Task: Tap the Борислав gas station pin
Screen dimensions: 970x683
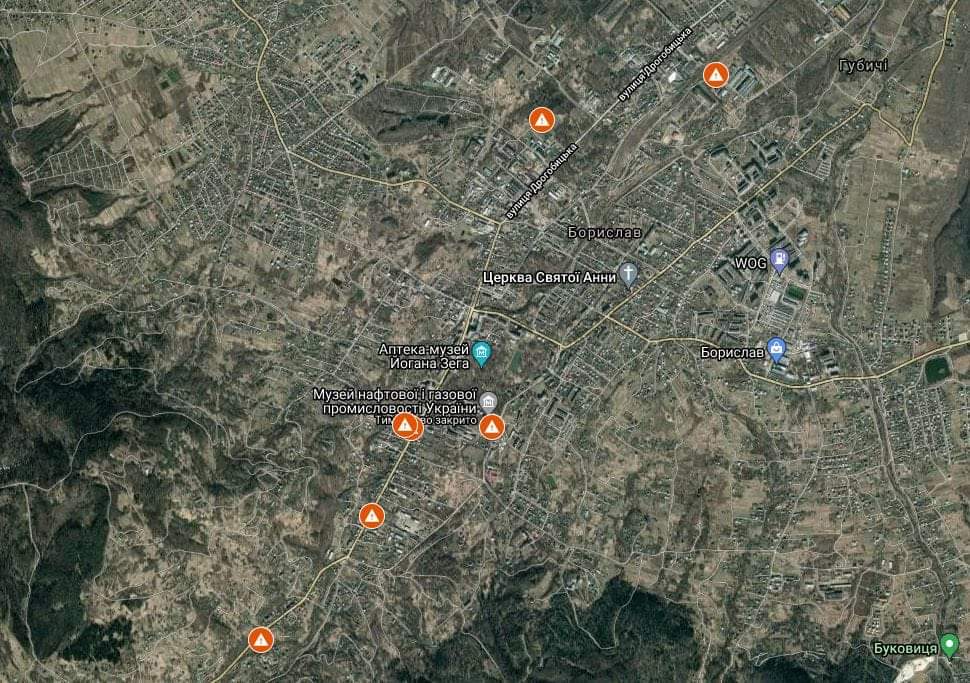Action: (x=777, y=350)
